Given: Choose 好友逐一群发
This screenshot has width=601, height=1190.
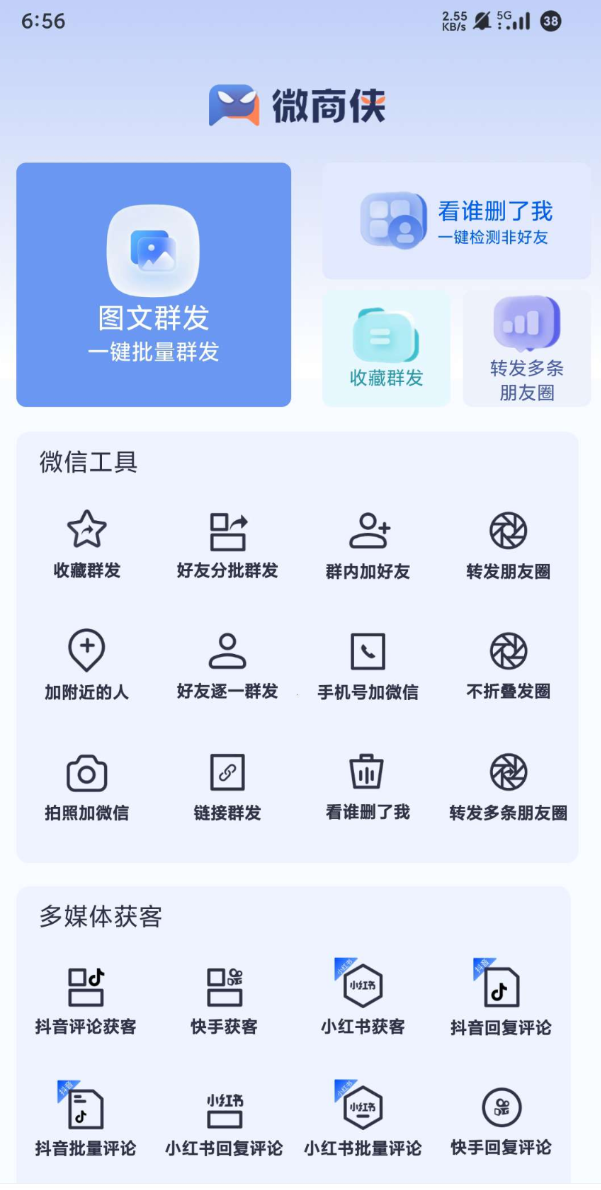Looking at the screenshot, I should [227, 665].
